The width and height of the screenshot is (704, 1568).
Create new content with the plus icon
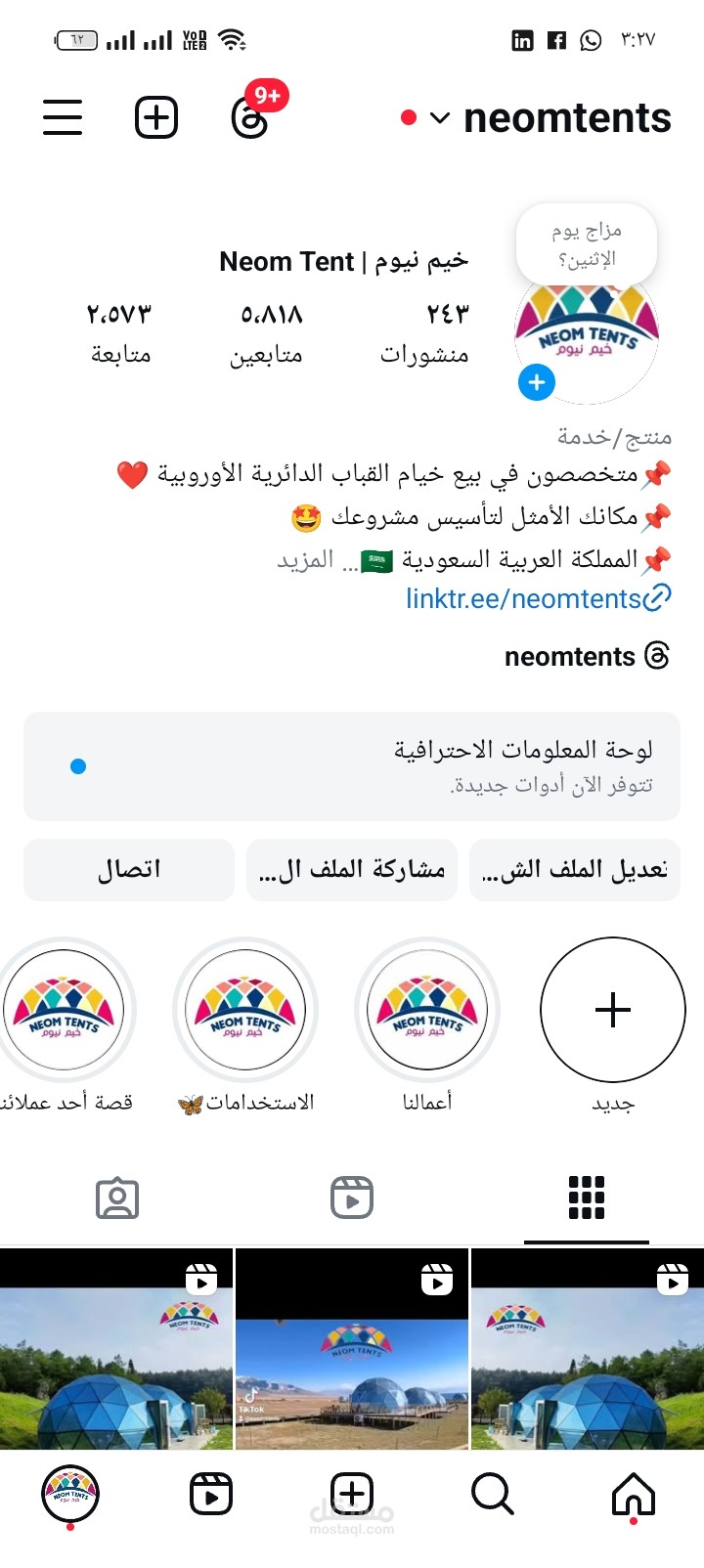tap(155, 118)
